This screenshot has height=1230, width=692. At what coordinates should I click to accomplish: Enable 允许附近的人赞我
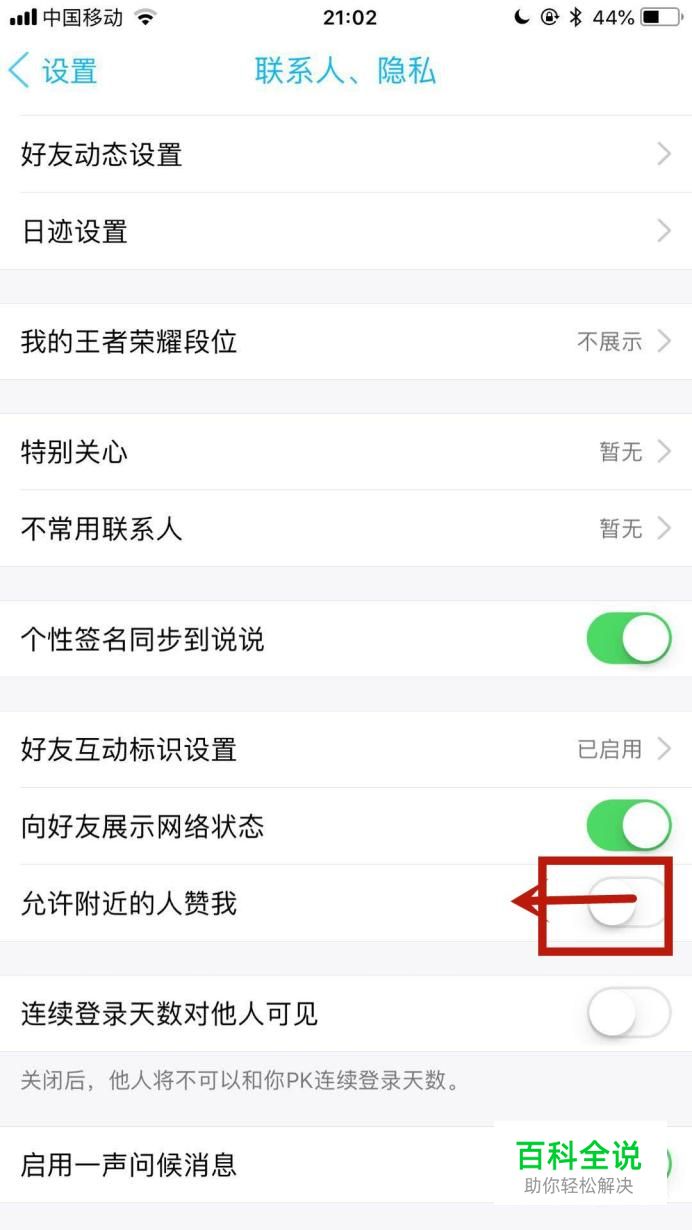point(628,903)
